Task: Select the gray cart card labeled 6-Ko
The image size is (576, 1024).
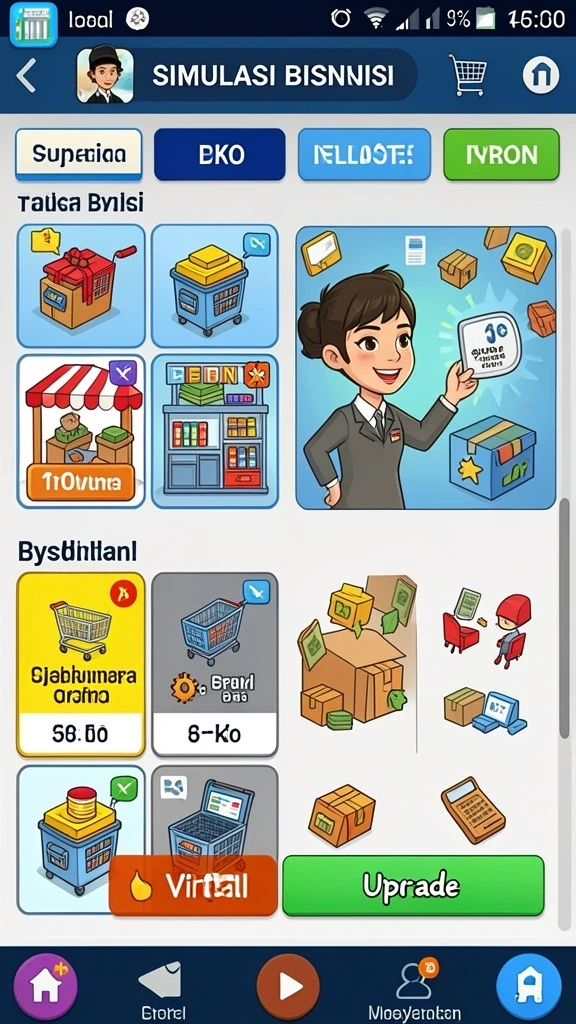Action: click(x=215, y=664)
